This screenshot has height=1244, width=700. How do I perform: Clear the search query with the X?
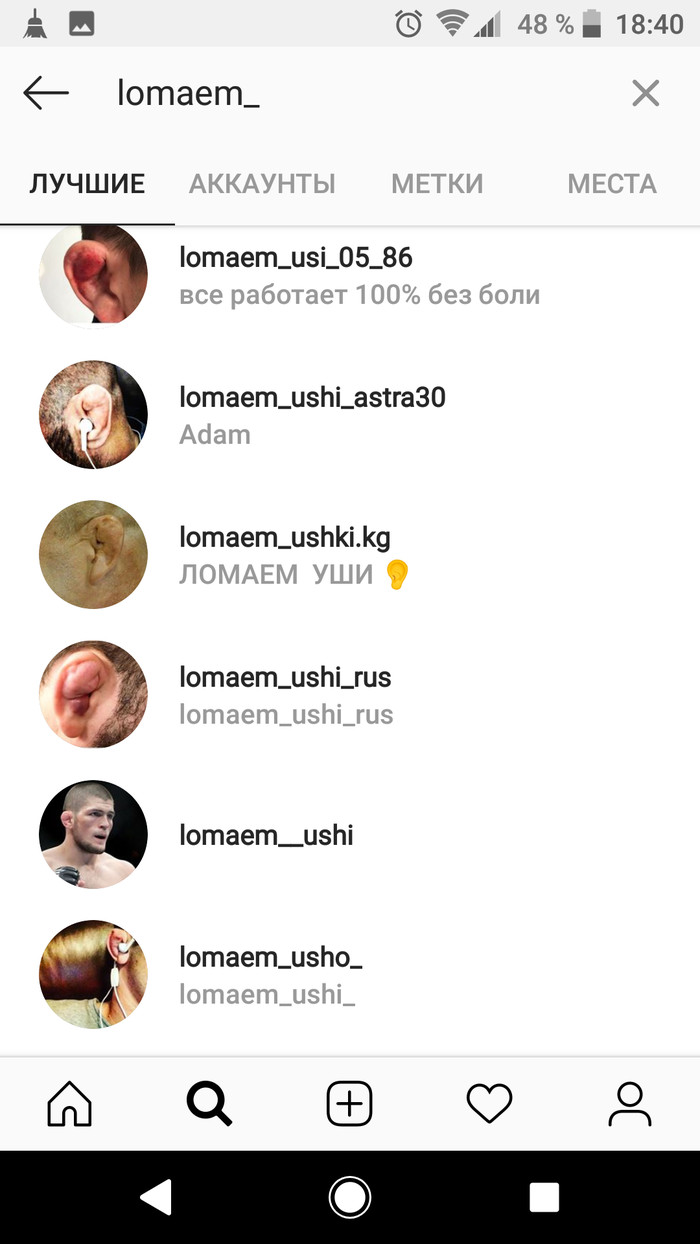point(645,94)
